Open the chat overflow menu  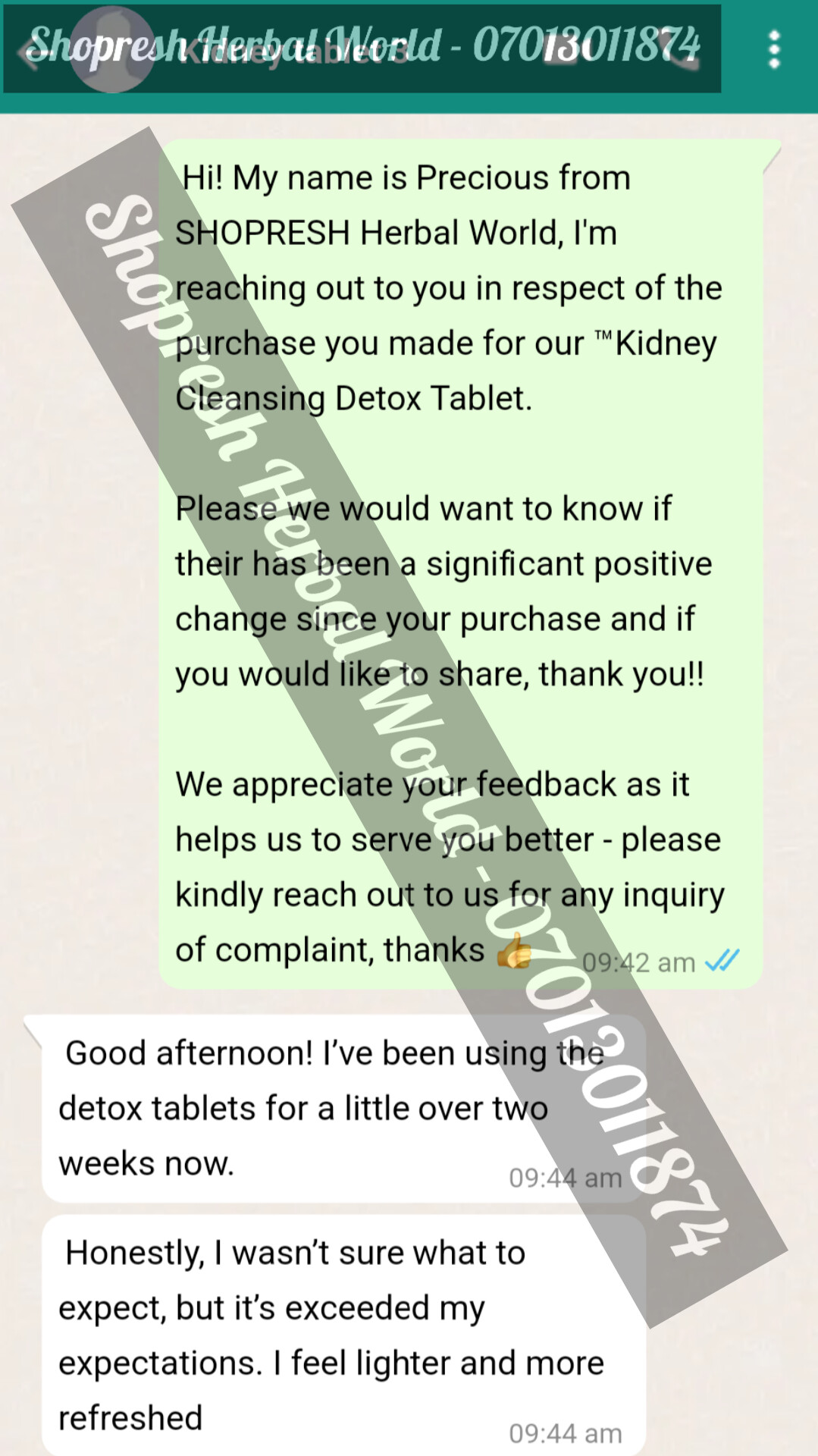click(774, 50)
